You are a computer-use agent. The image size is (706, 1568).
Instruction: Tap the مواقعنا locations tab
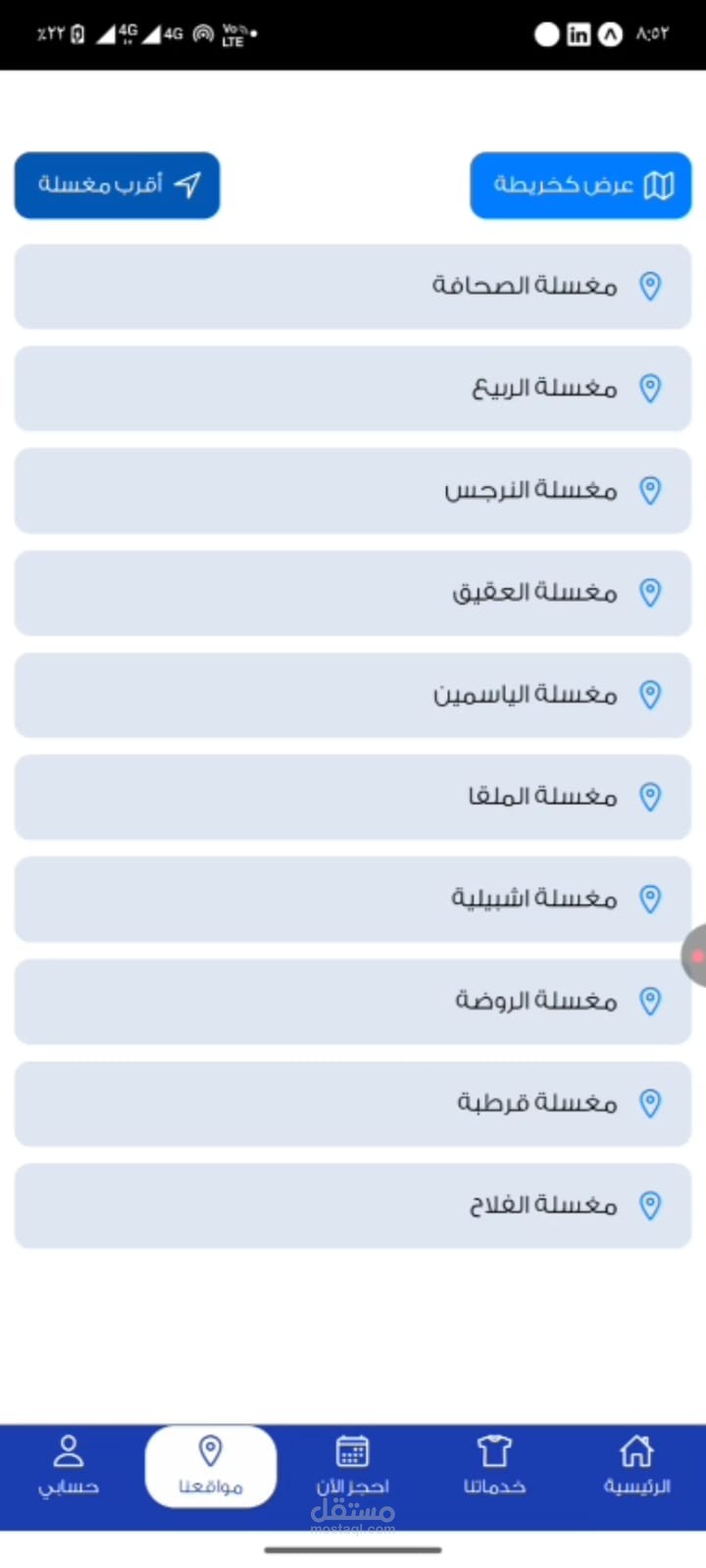point(211,1466)
